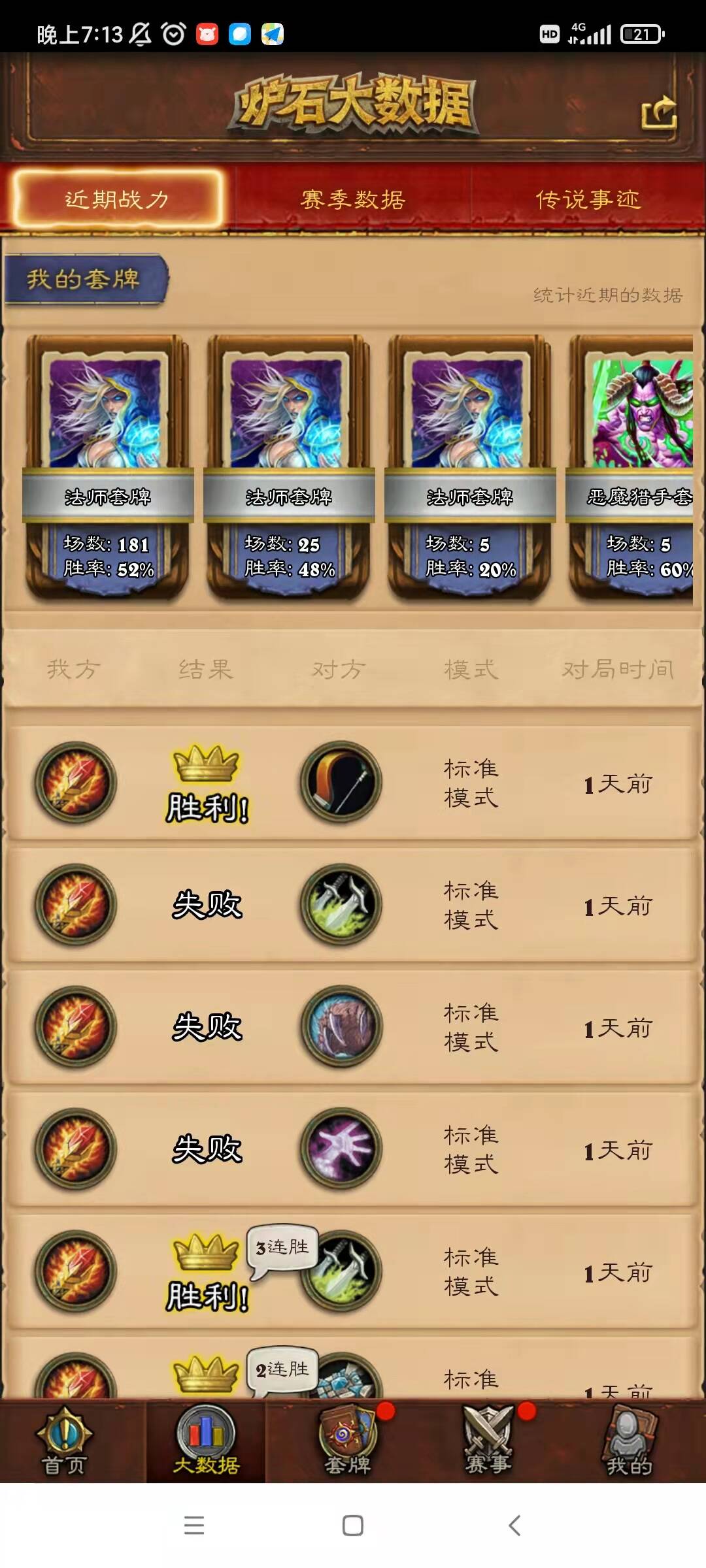Switch to the 传说事迹 tab
The width and height of the screenshot is (706, 1568).
[x=588, y=199]
